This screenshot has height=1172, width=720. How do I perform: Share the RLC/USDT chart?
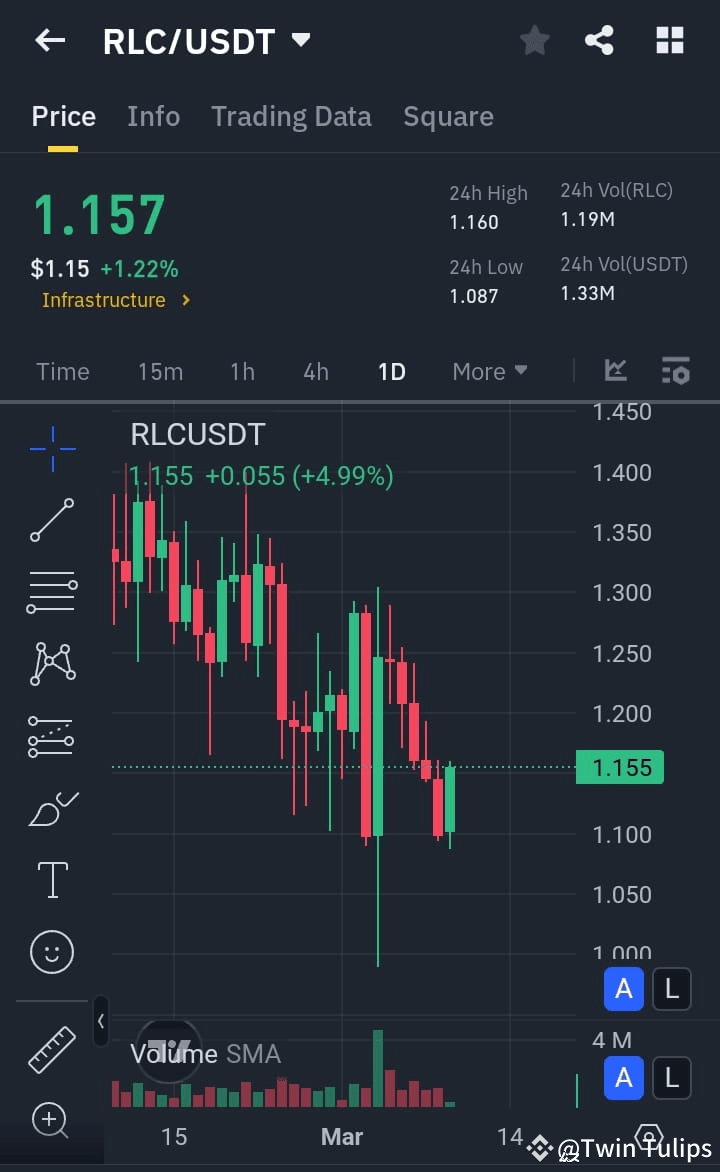[599, 40]
